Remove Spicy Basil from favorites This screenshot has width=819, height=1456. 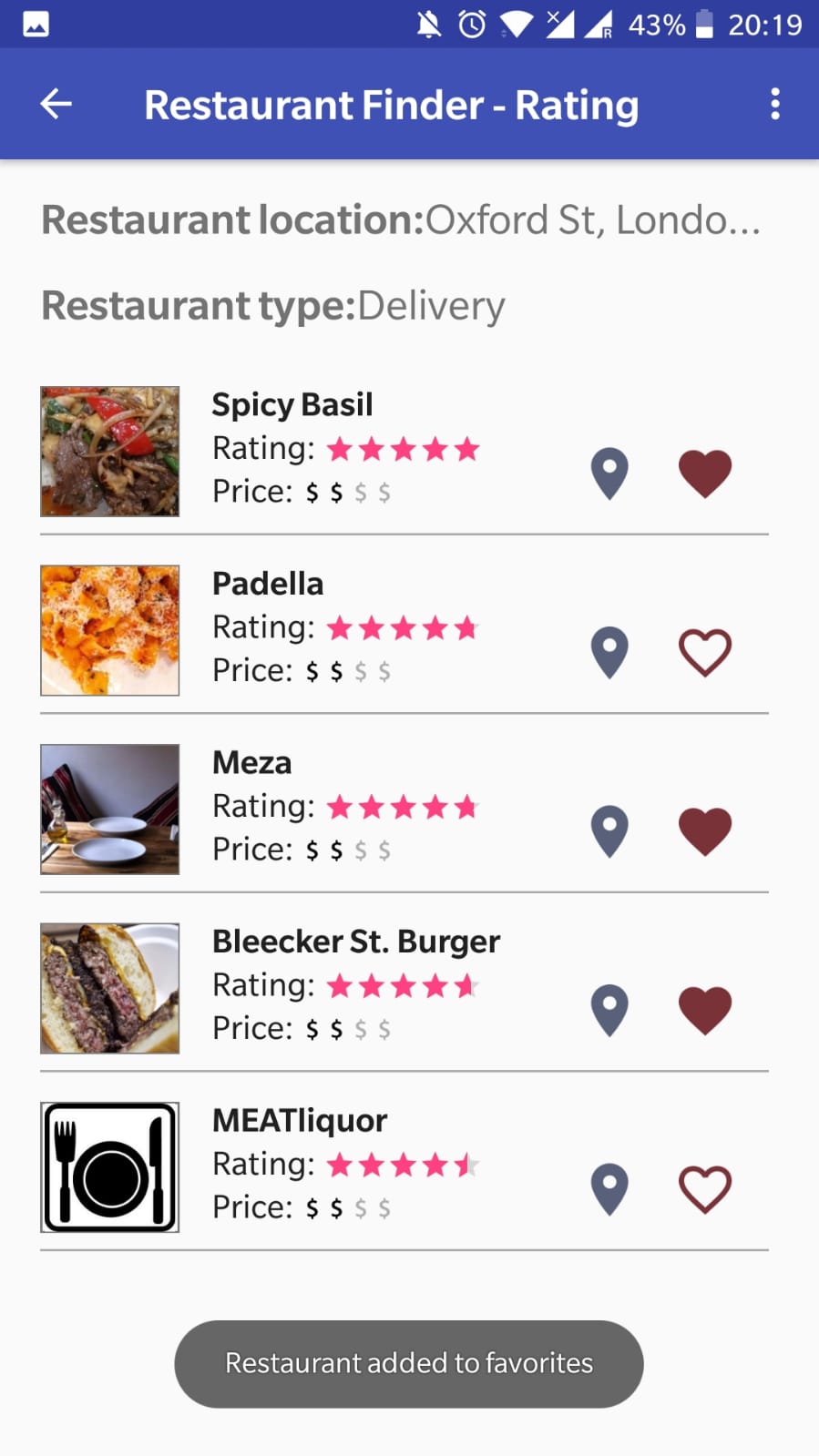pyautogui.click(x=705, y=473)
